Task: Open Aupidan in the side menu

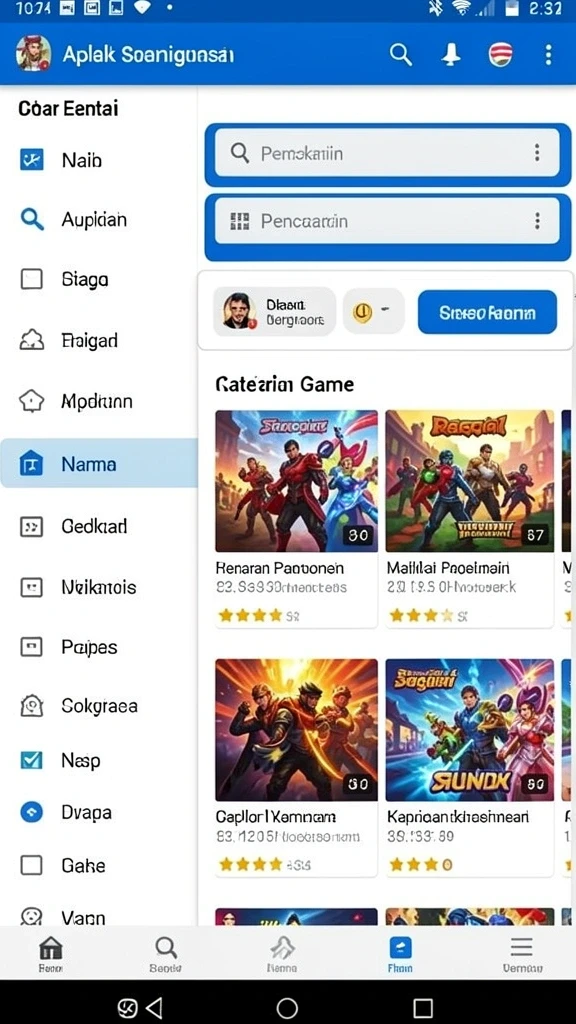Action: [98, 219]
